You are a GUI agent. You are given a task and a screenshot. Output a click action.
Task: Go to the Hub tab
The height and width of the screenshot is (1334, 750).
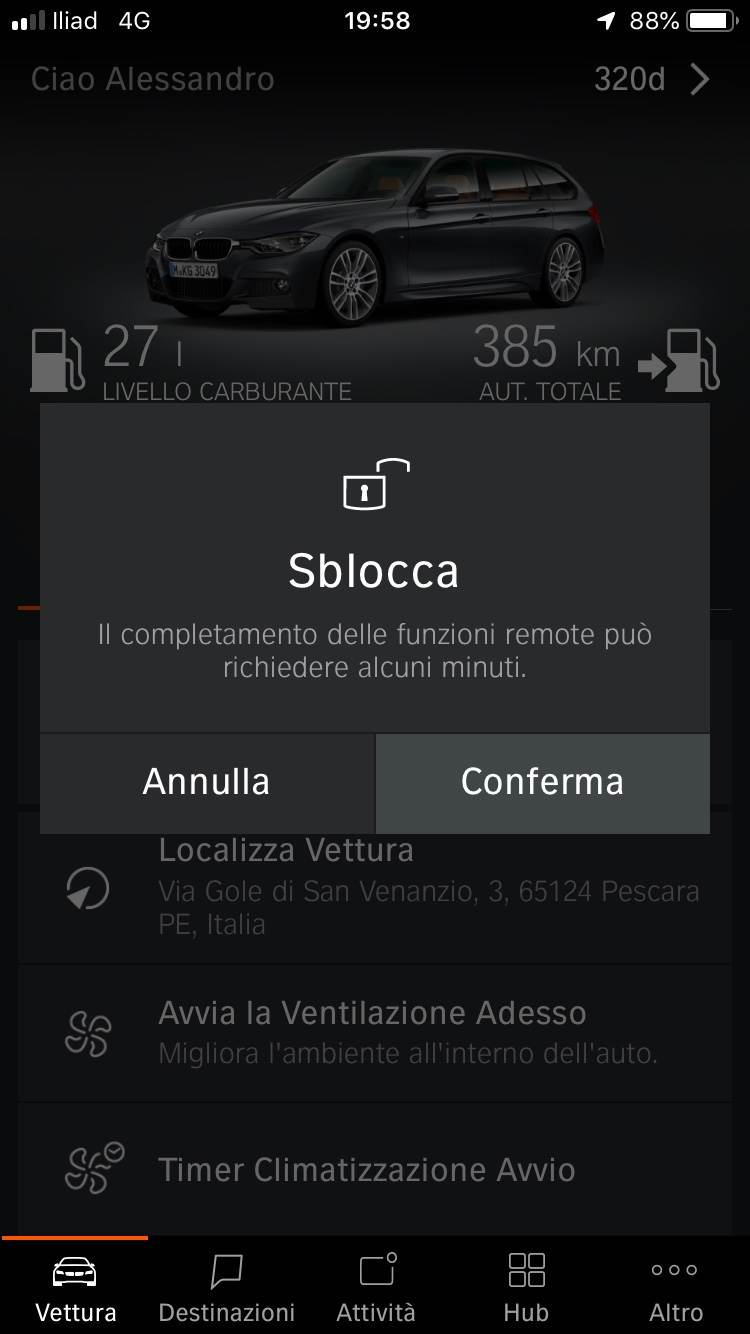tap(526, 1288)
